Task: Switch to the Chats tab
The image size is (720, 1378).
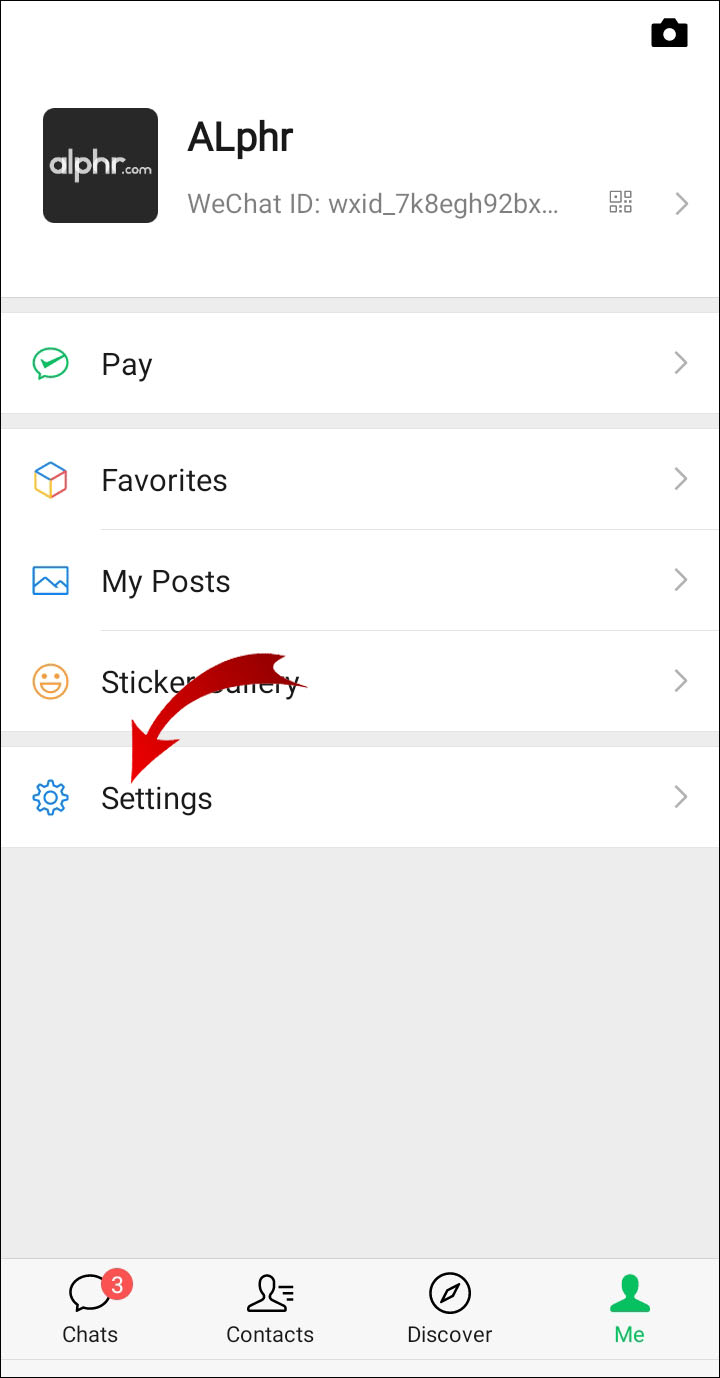Action: 90,1308
